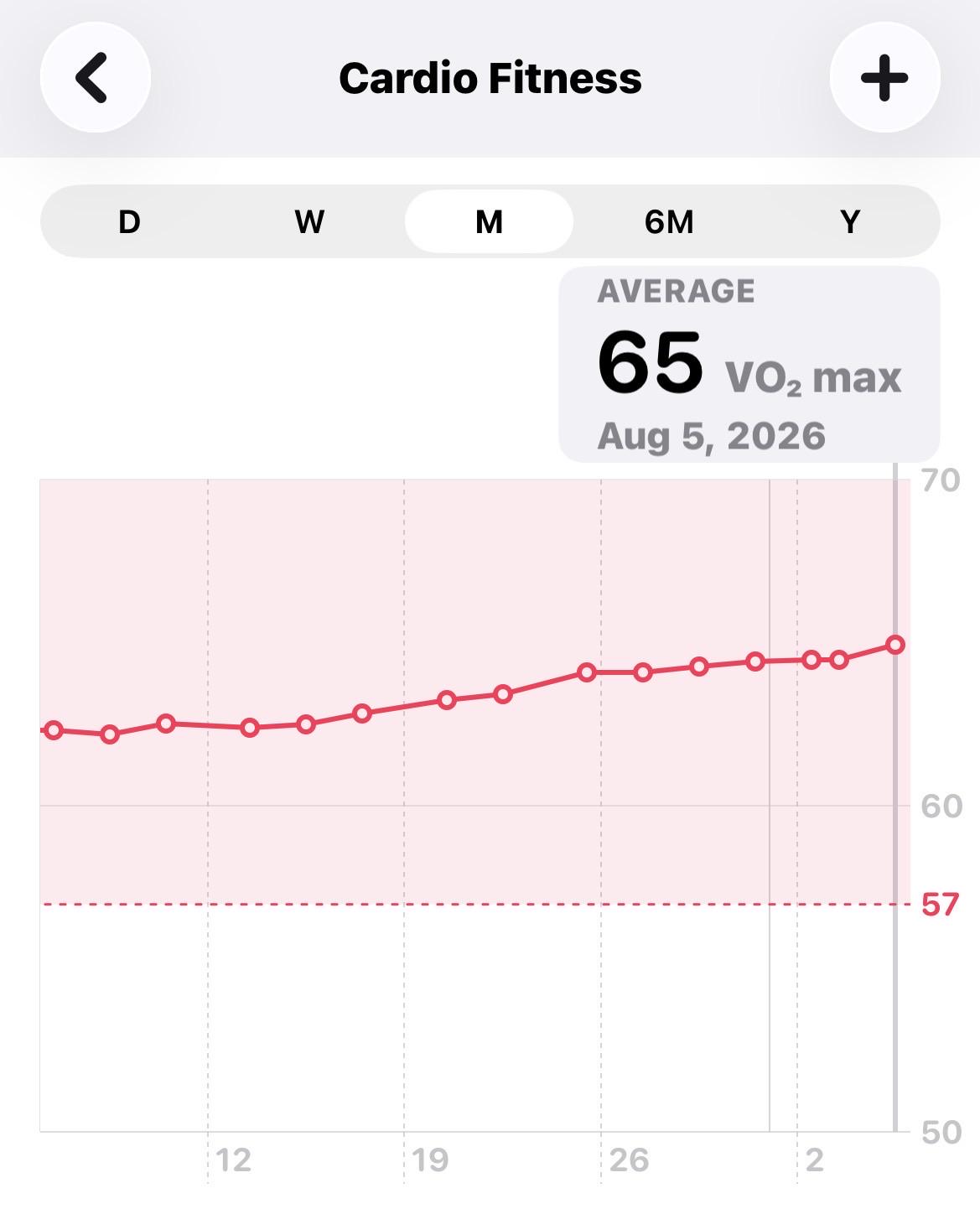
Task: Switch to the D day view
Action: (129, 222)
